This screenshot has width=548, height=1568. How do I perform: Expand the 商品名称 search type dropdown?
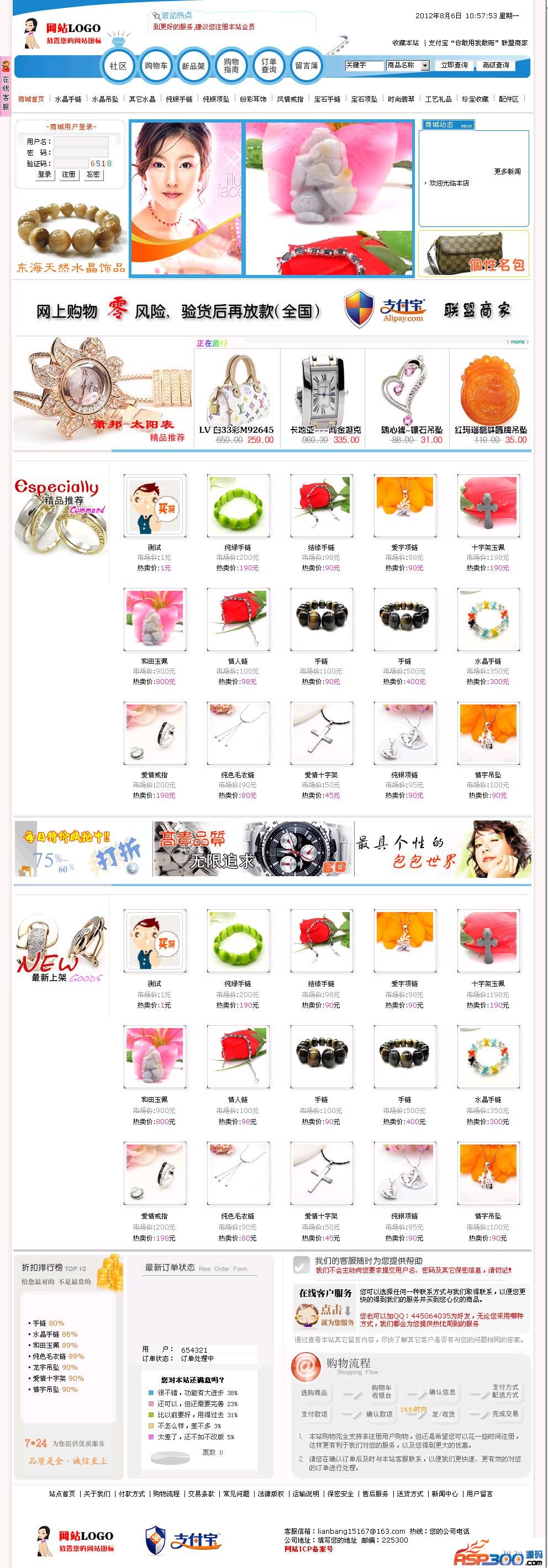(425, 66)
